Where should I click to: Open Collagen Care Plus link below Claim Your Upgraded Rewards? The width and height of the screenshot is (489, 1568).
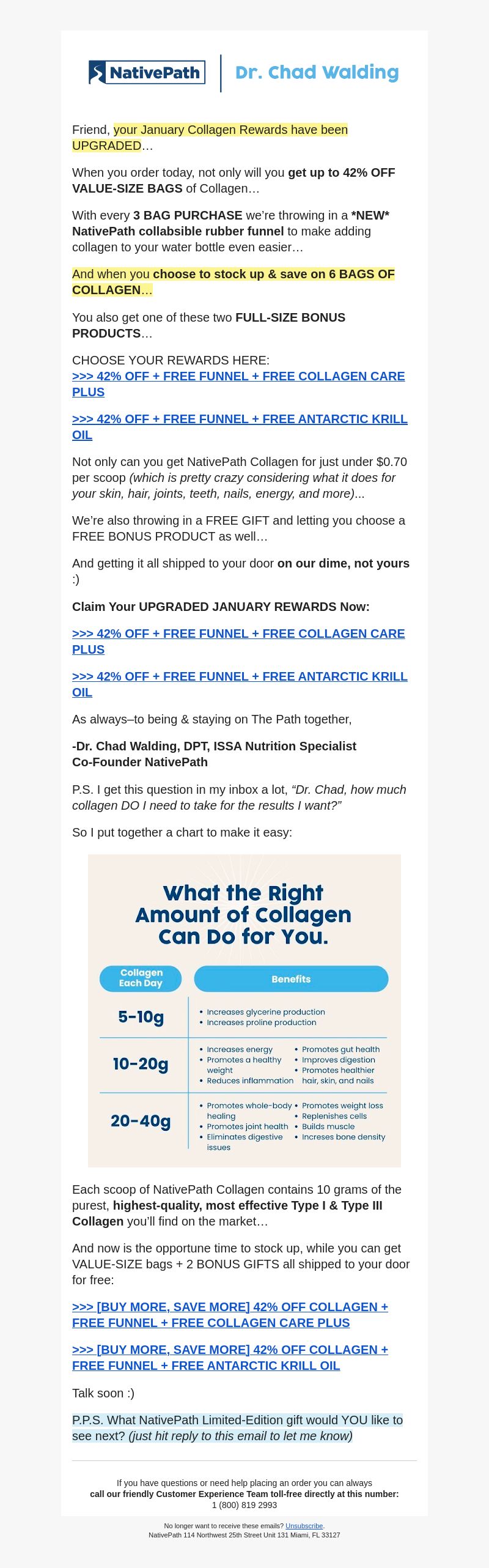click(238, 634)
